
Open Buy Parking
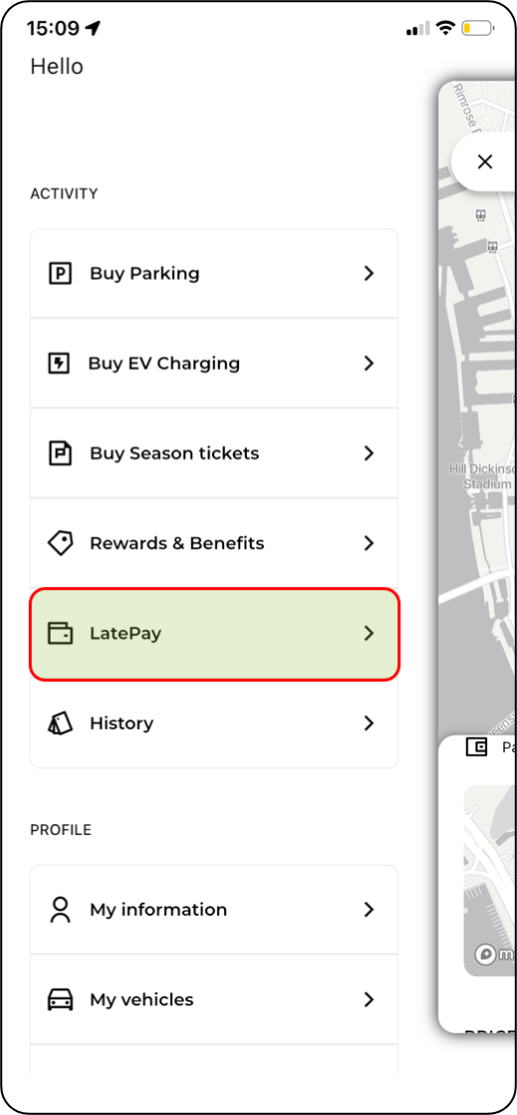pos(213,273)
